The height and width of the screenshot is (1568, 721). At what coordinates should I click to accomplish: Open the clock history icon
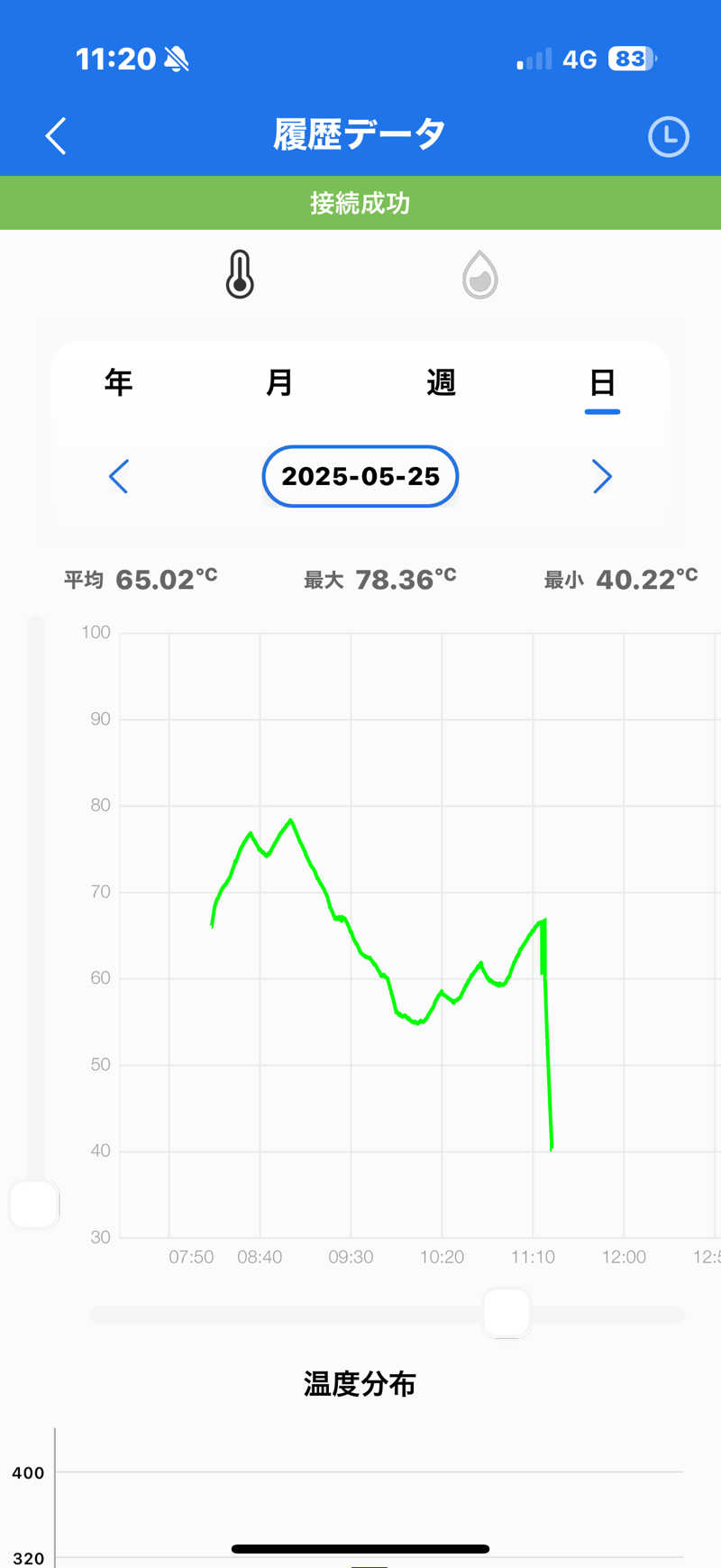[x=668, y=136]
